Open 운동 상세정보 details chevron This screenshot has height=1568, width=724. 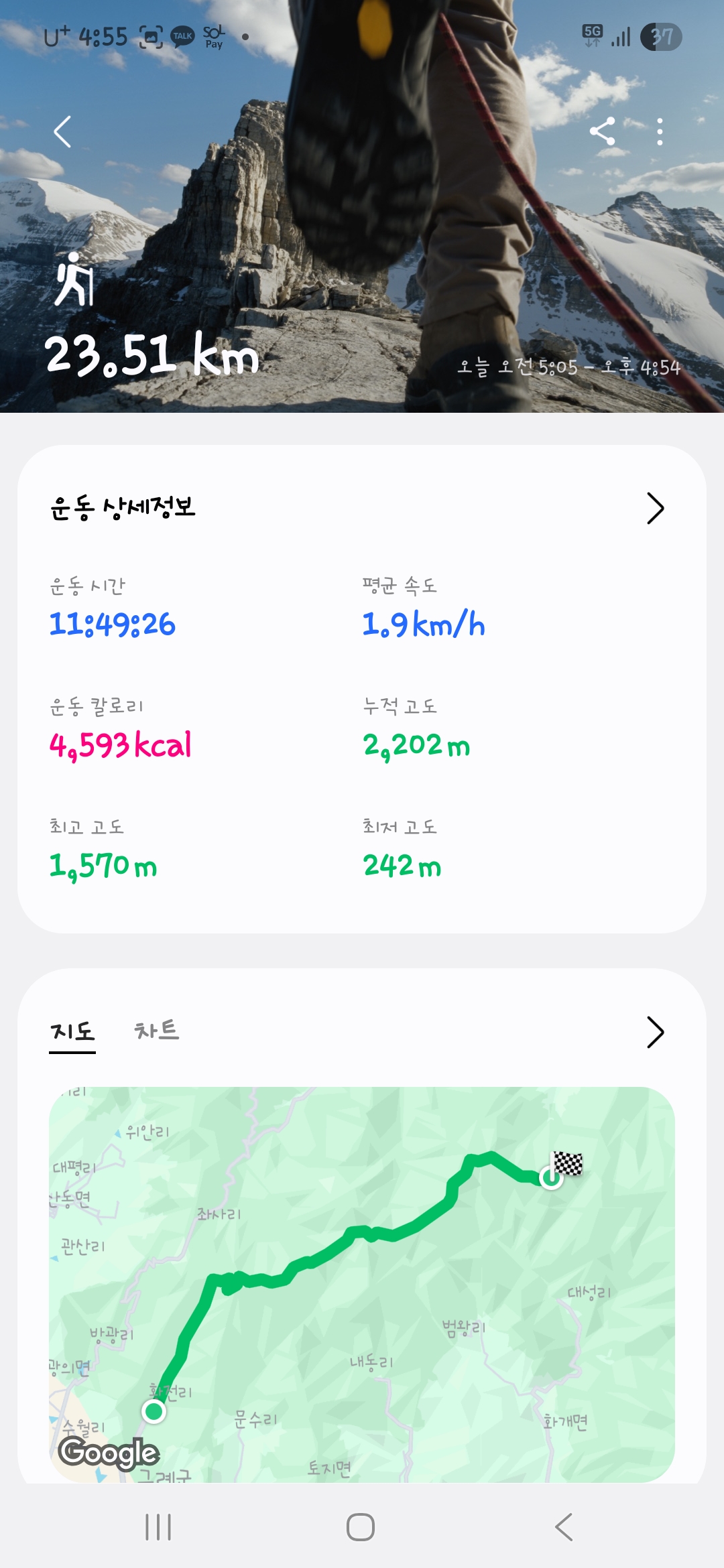coord(655,508)
